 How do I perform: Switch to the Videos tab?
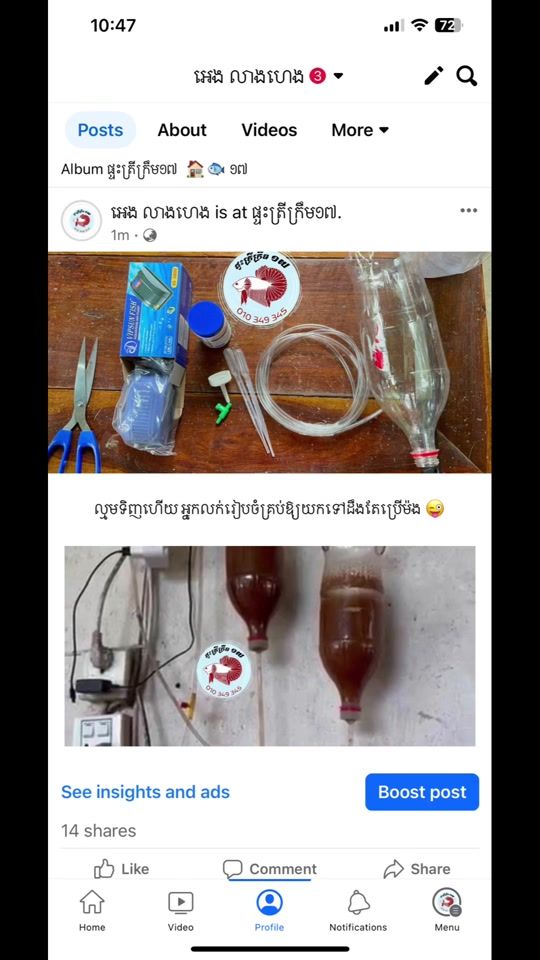(269, 130)
